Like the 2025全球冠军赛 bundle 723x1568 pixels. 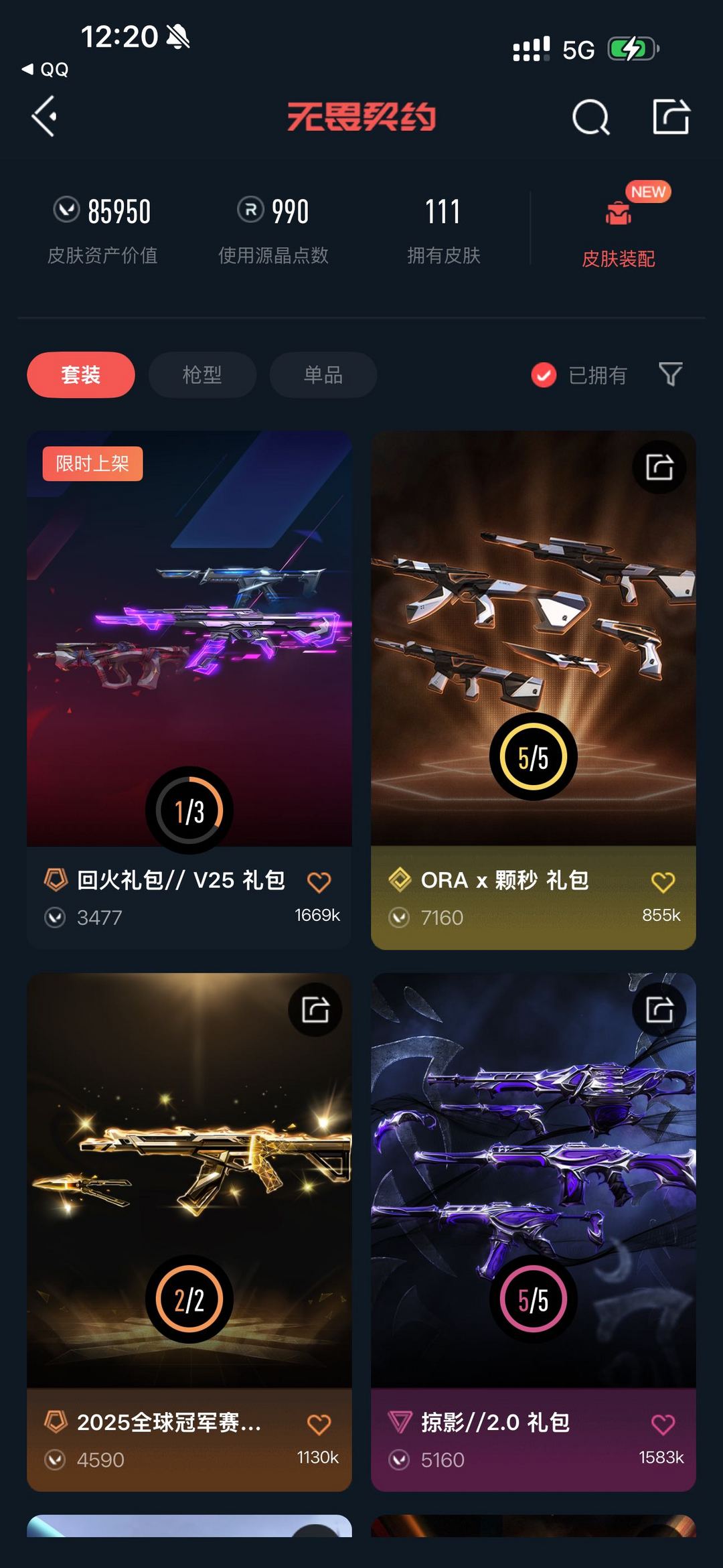(x=319, y=1424)
